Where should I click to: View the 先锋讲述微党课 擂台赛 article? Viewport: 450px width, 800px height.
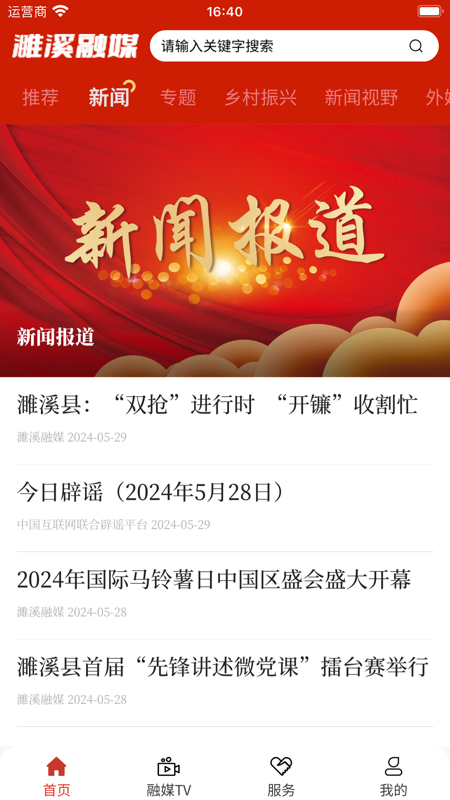click(225, 682)
